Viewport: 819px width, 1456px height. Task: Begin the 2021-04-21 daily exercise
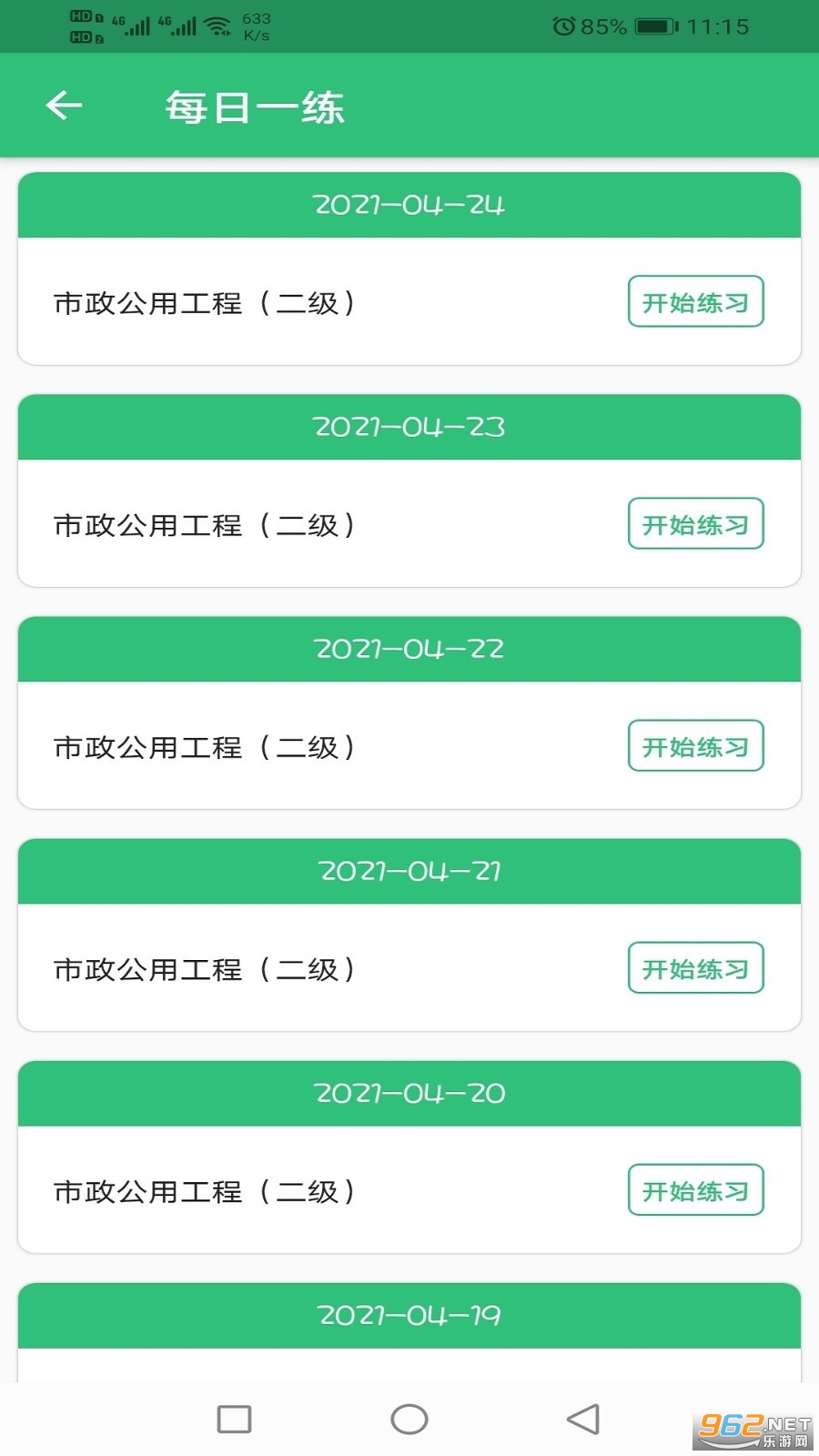click(x=695, y=968)
